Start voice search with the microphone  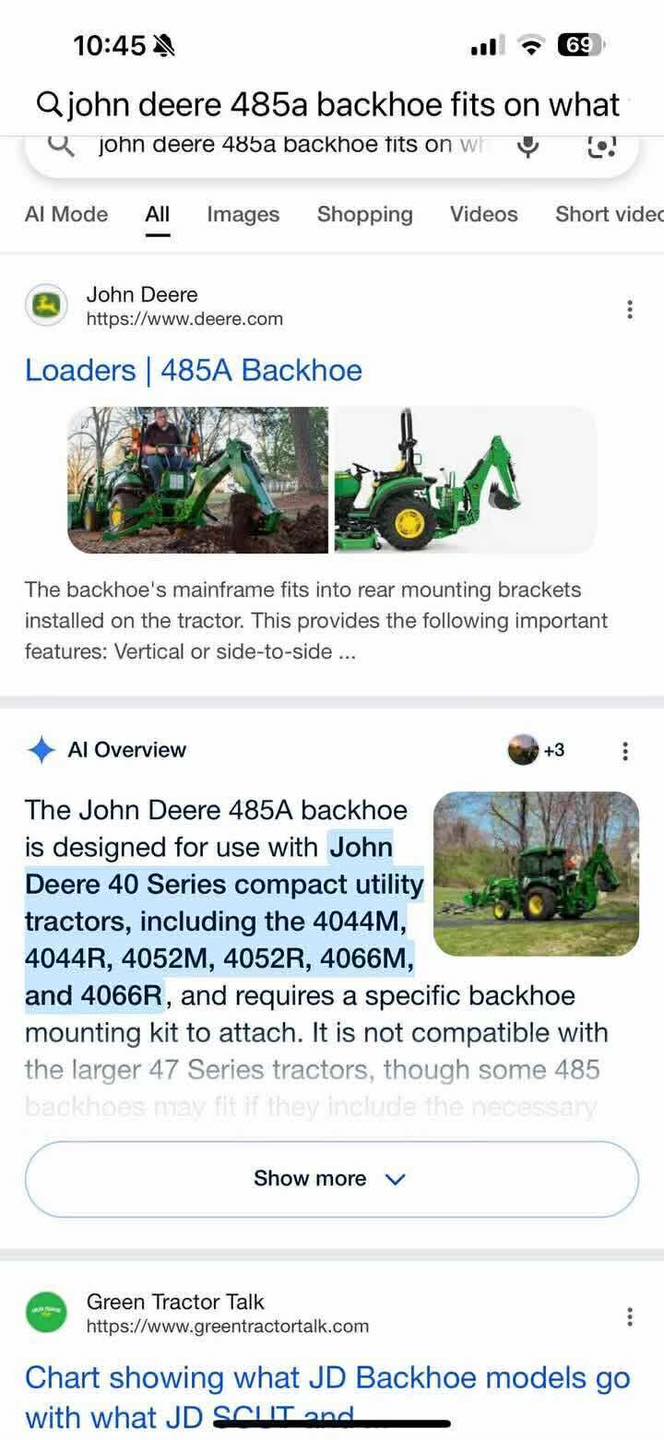point(528,146)
